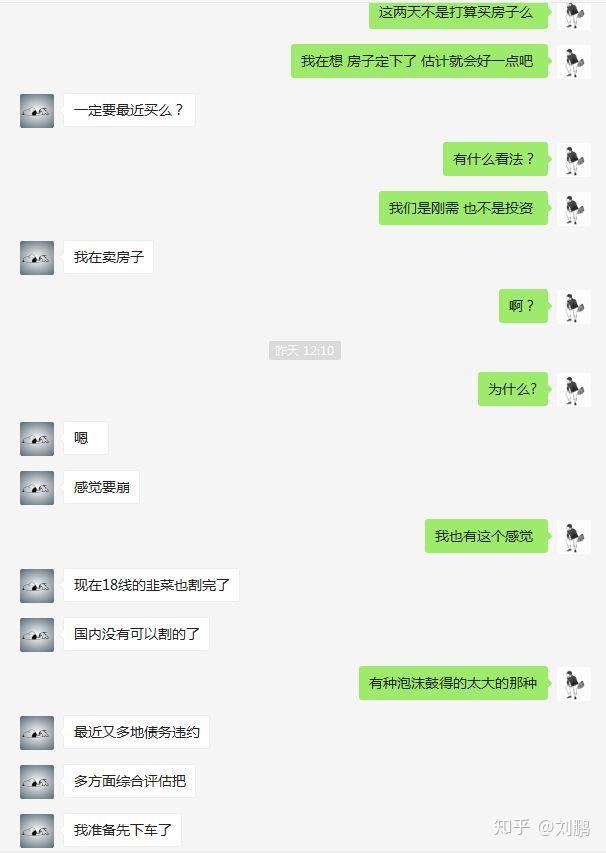Open avatar beside message '一定要最近买么？'
Image resolution: width=606 pixels, height=853 pixels.
[x=37, y=110]
